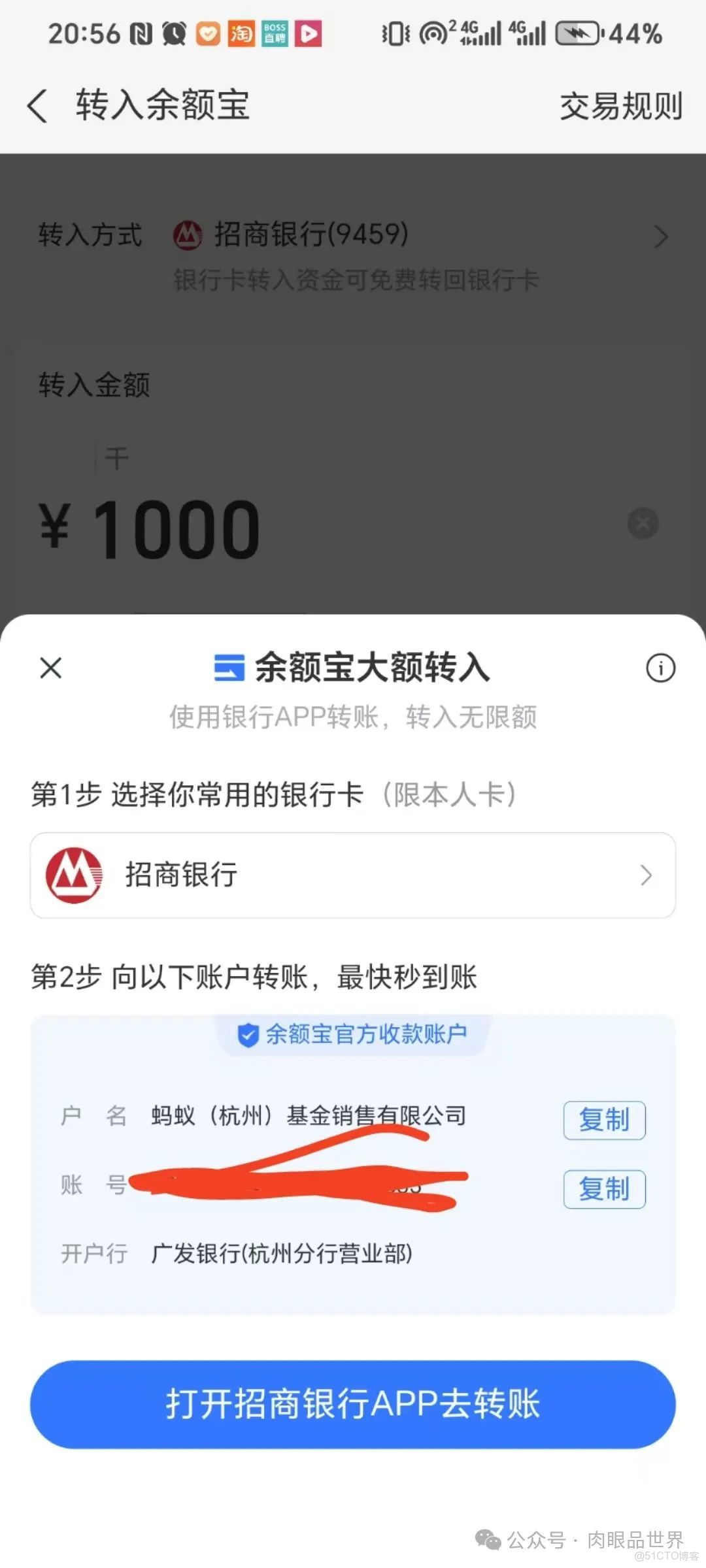This screenshot has height=1568, width=706.
Task: Clear the entered 1000 amount
Action: [x=643, y=523]
